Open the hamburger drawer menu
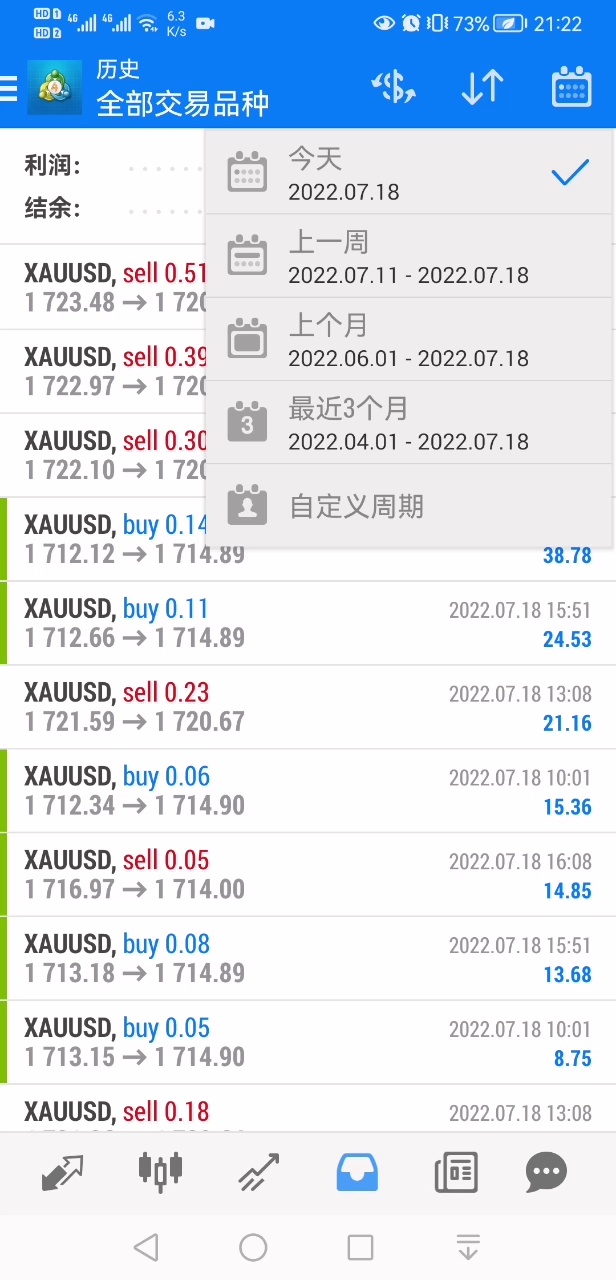This screenshot has width=616, height=1280. [x=9, y=88]
